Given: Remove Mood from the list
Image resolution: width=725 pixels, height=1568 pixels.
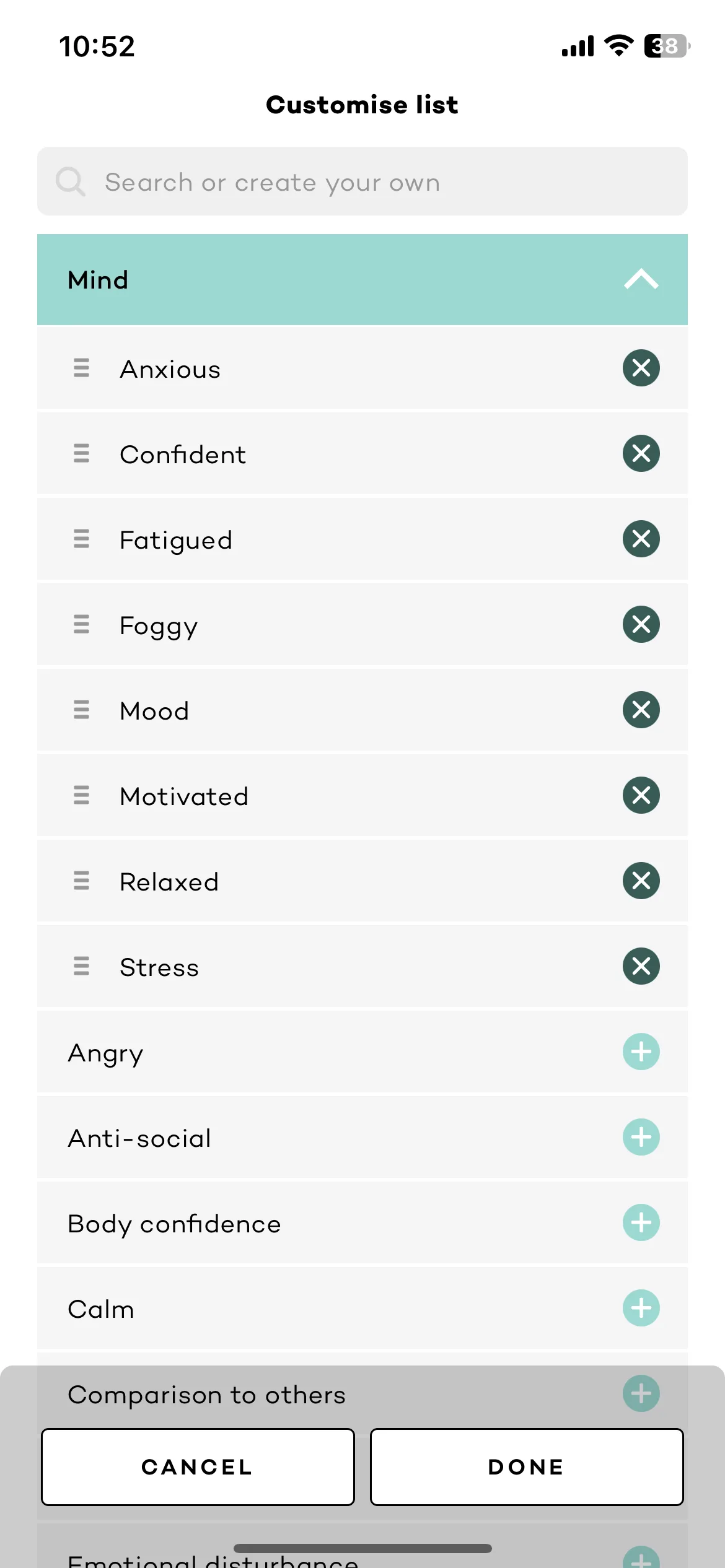Looking at the screenshot, I should coord(641,710).
